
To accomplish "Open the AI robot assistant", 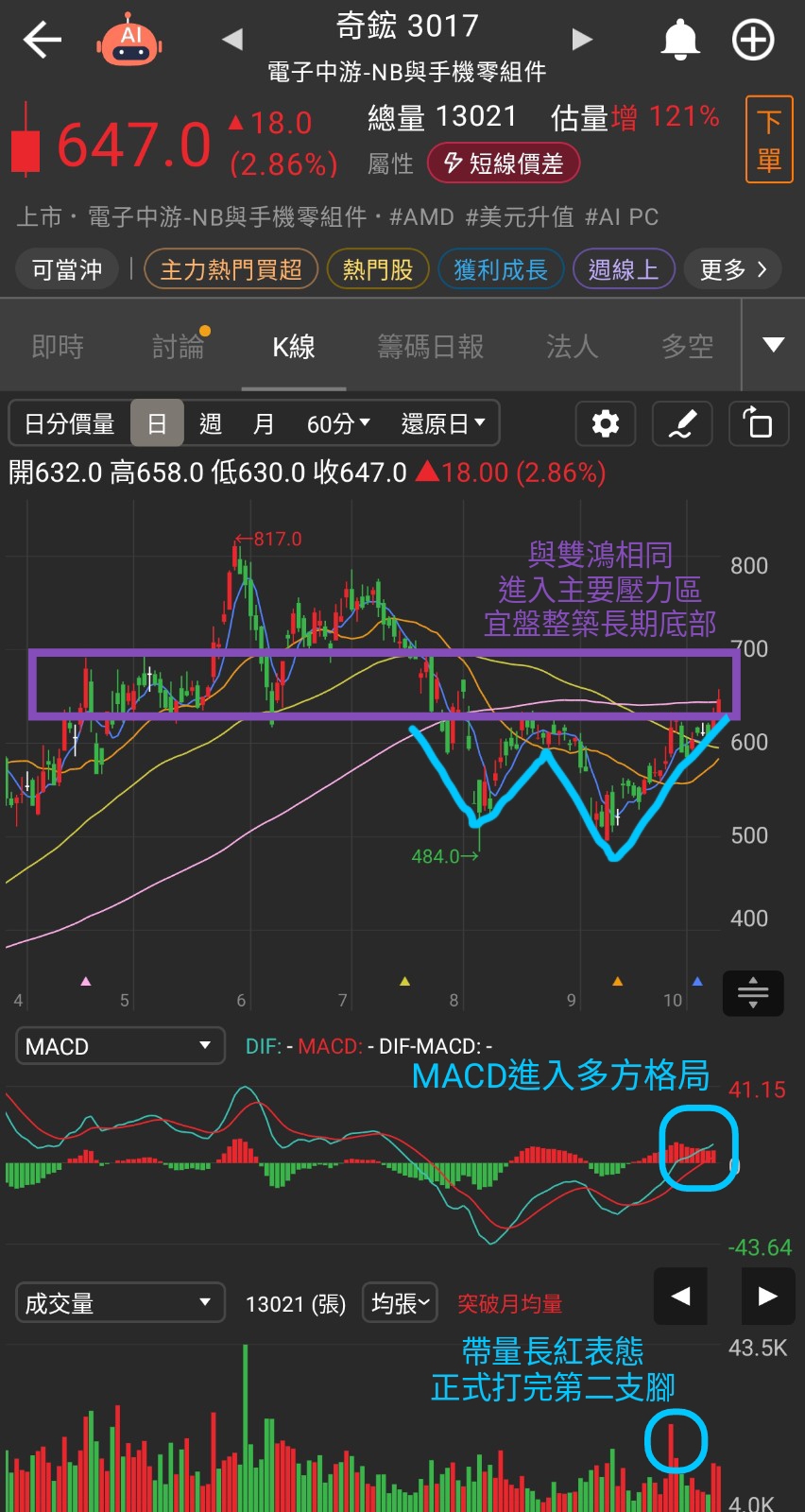I will pyautogui.click(x=129, y=40).
